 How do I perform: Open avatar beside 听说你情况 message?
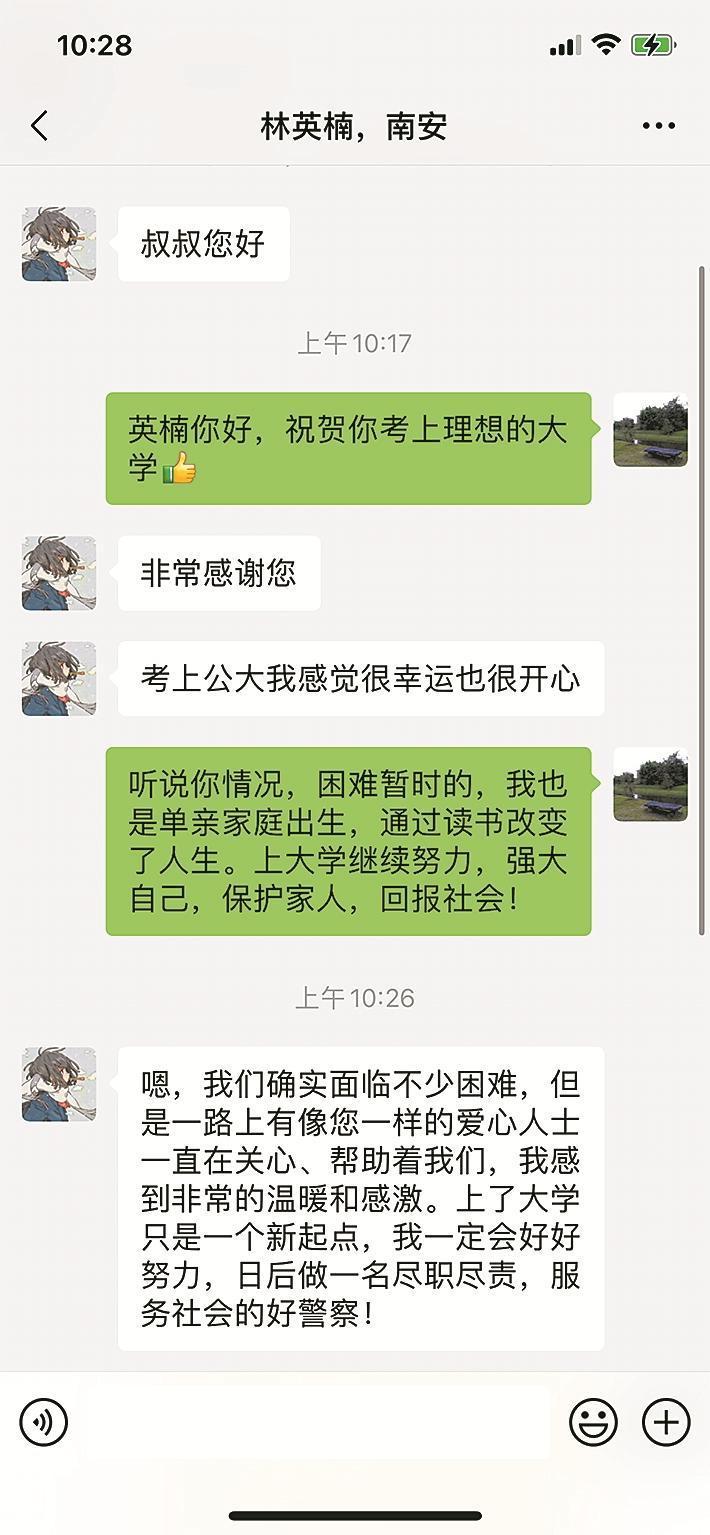(x=650, y=784)
